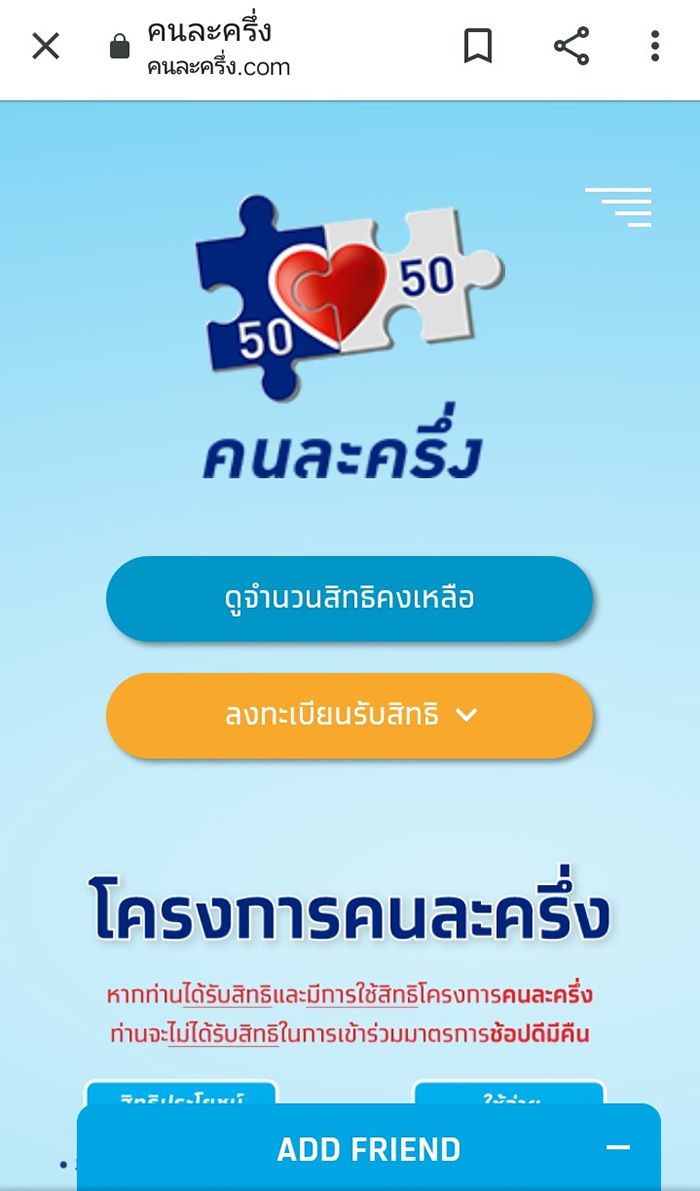Open the site hamburger menu

(x=619, y=207)
